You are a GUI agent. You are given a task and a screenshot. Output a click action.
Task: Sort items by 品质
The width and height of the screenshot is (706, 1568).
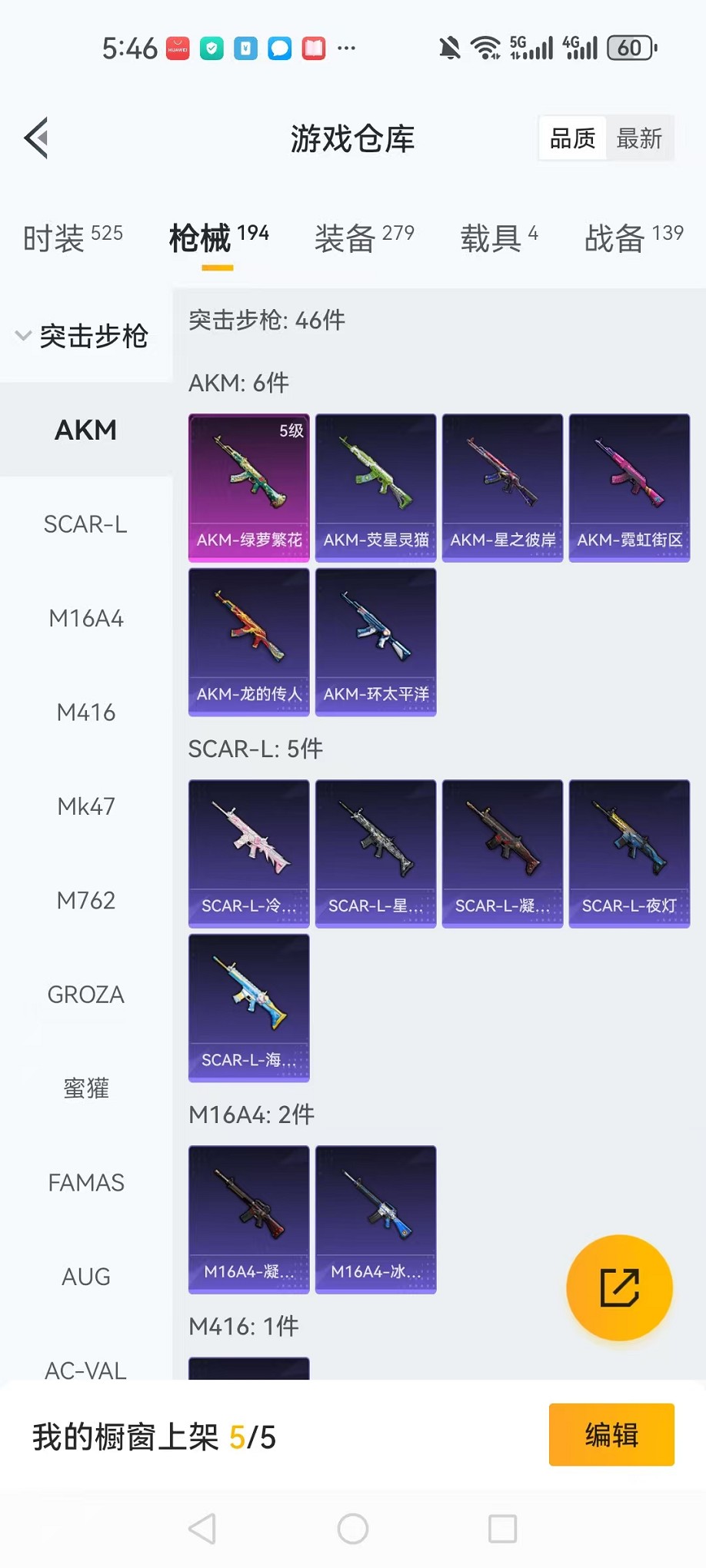(x=573, y=138)
